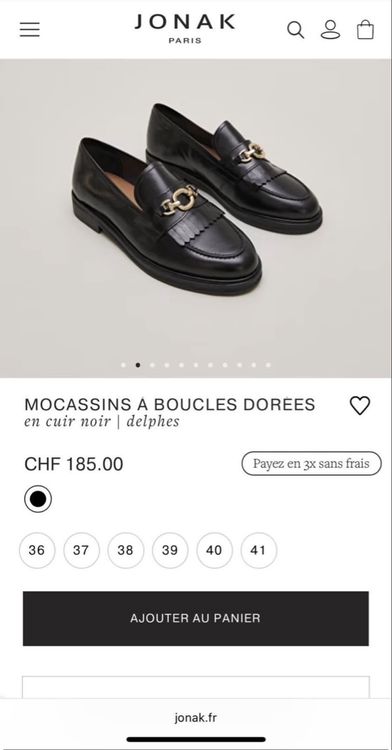This screenshot has height=750, width=392.
Task: Open the Jonak Paris logo home link
Action: click(x=185, y=28)
